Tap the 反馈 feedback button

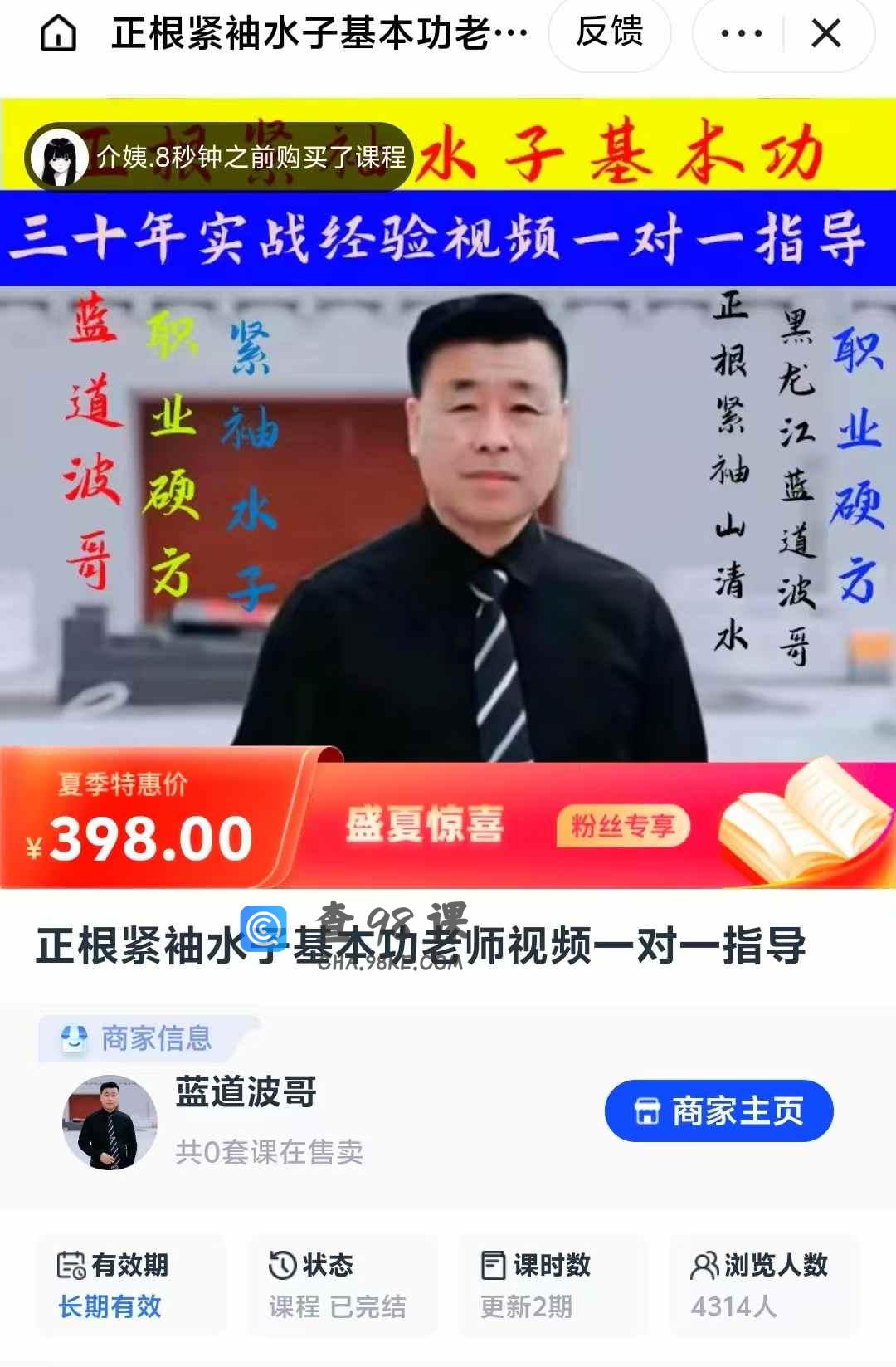[610, 33]
